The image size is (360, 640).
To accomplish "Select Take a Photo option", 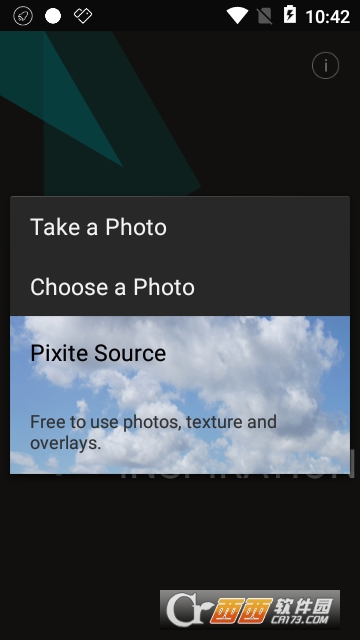I will point(180,227).
